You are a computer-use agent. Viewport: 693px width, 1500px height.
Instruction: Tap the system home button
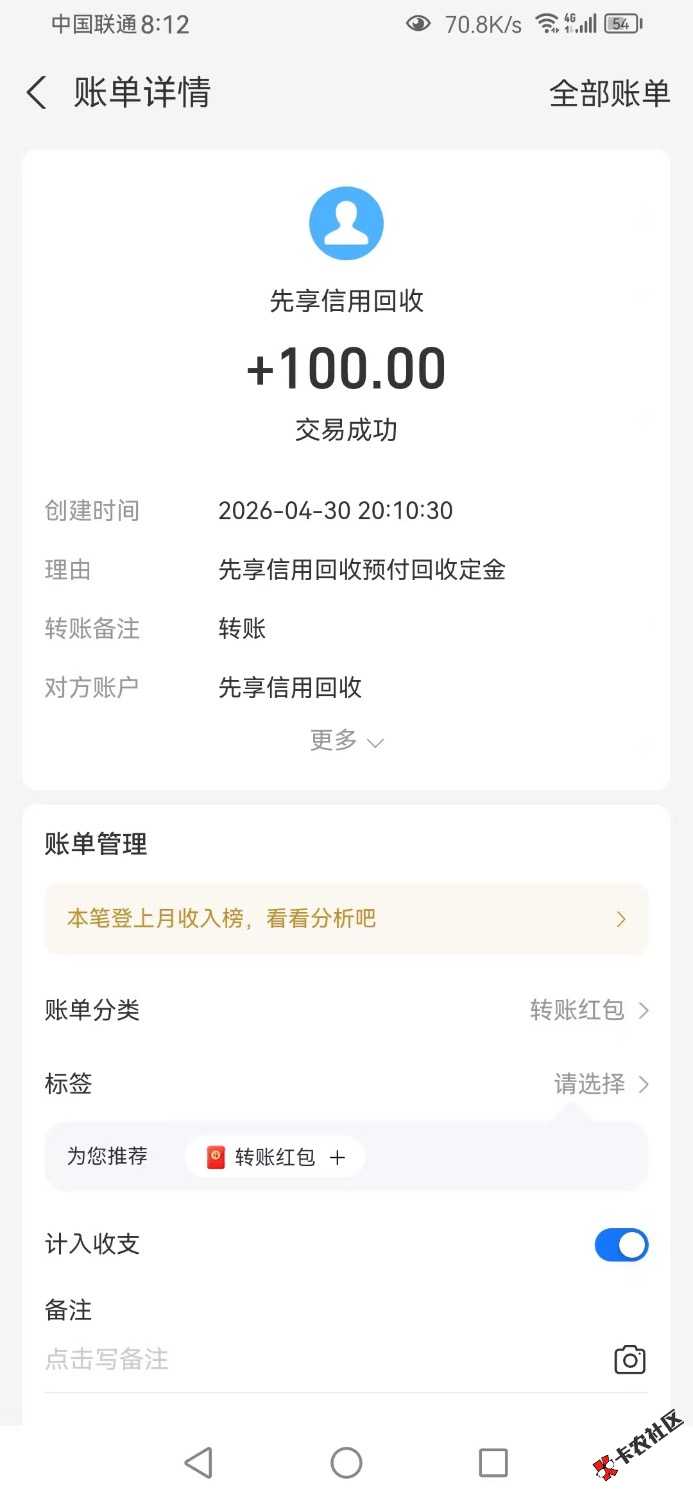(x=346, y=1463)
